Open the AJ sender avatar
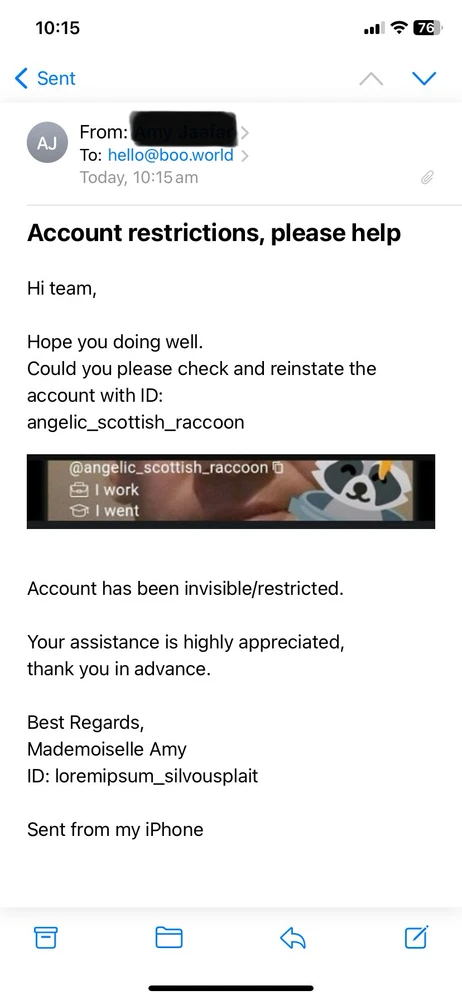The image size is (462, 1000). tap(47, 142)
